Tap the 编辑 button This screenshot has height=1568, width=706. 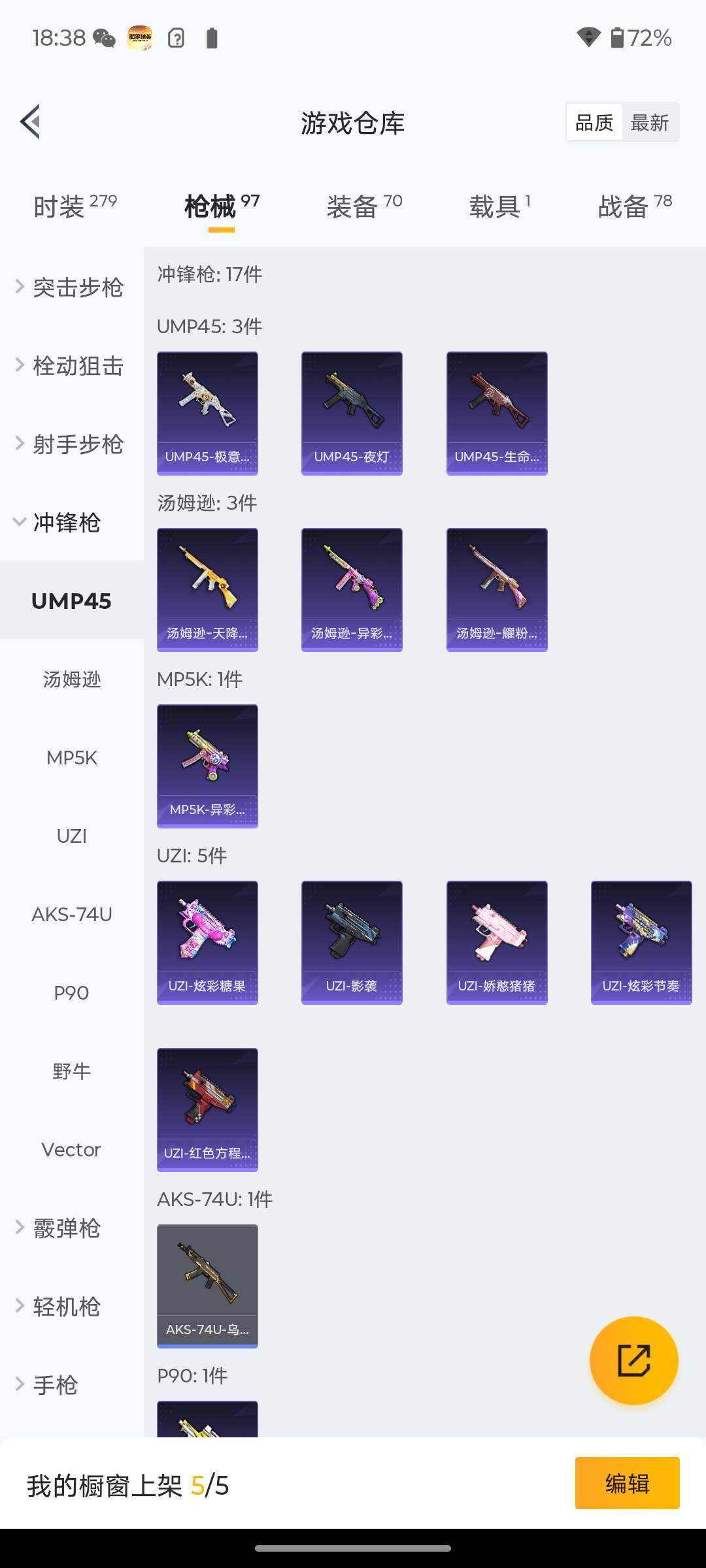tap(627, 1483)
